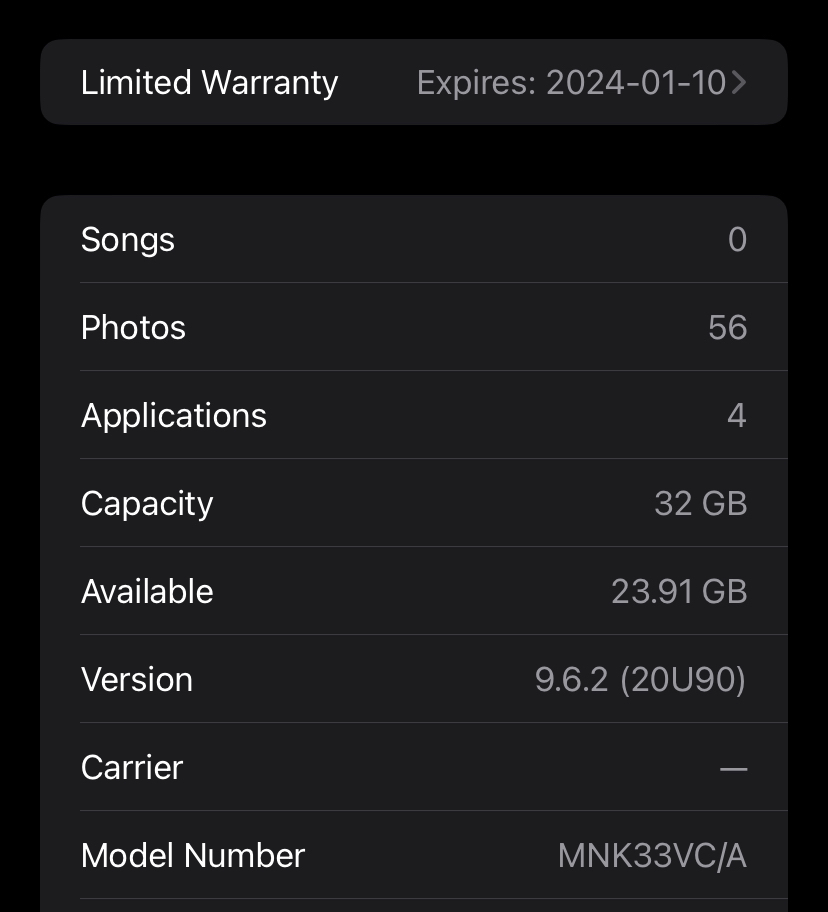Tap the 32 GB capacity value
Screen dimensions: 828x912
699,503
